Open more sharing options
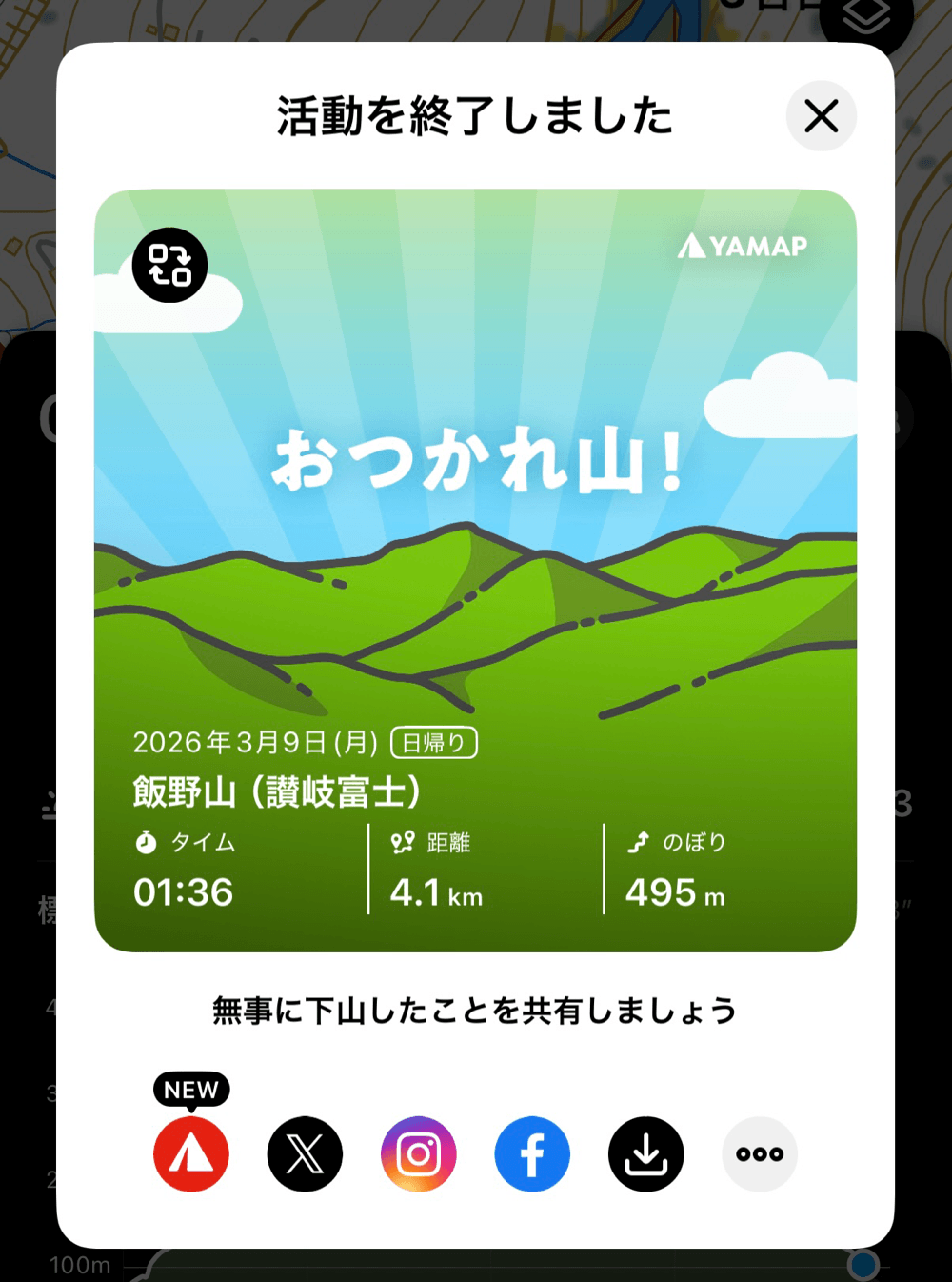Image resolution: width=952 pixels, height=1282 pixels. 760,1153
